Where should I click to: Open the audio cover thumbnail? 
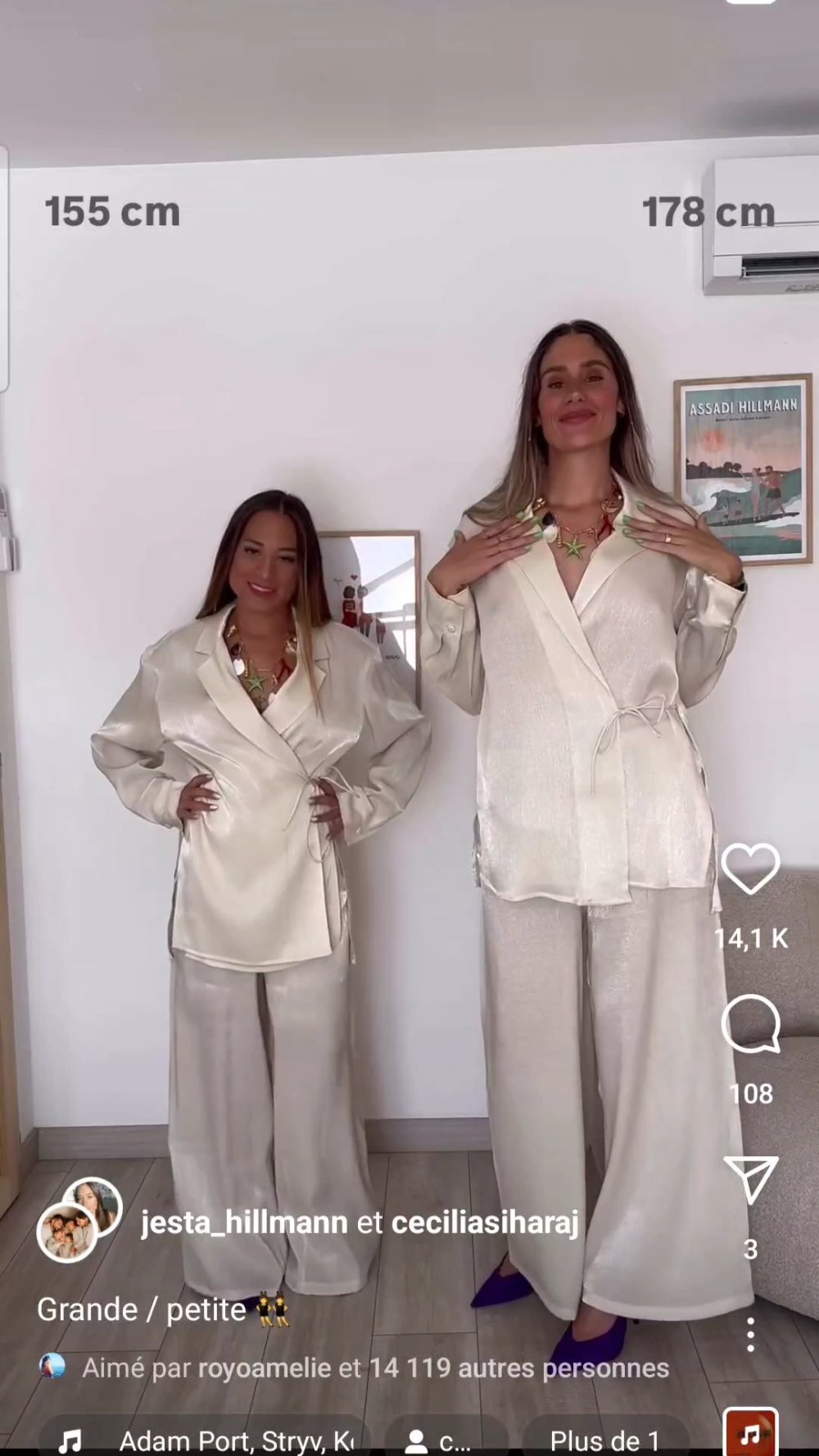(750, 1434)
